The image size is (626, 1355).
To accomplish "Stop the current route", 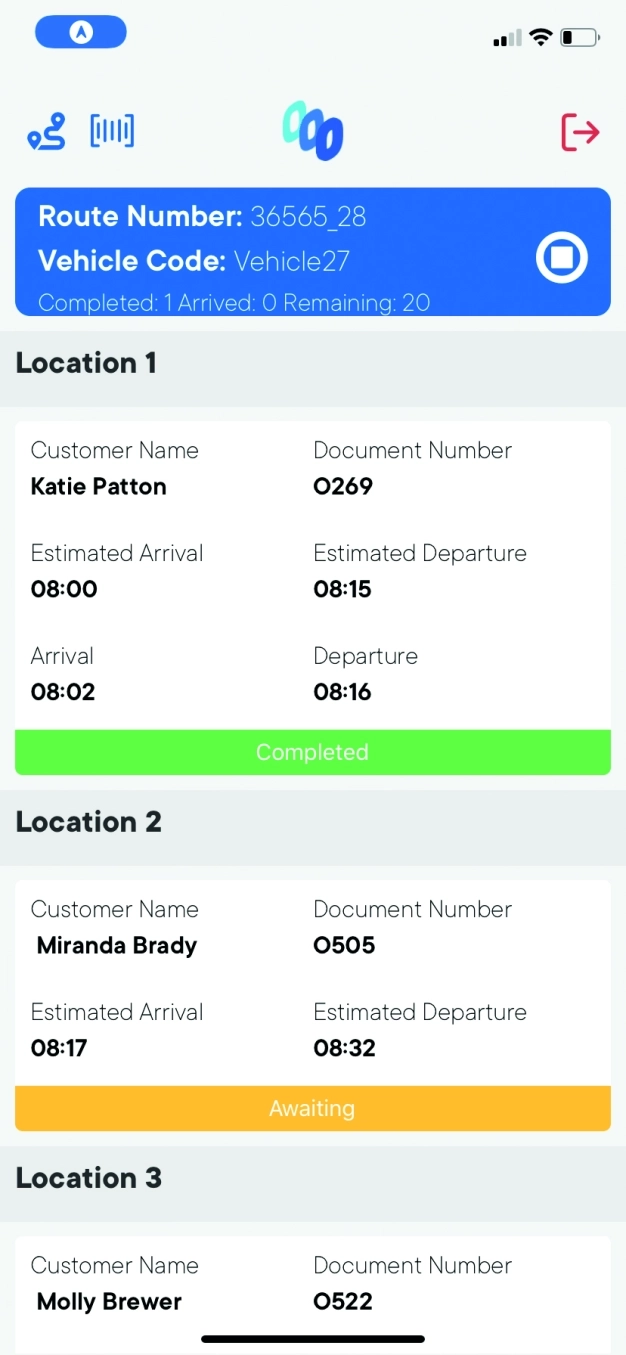I will pyautogui.click(x=561, y=259).
